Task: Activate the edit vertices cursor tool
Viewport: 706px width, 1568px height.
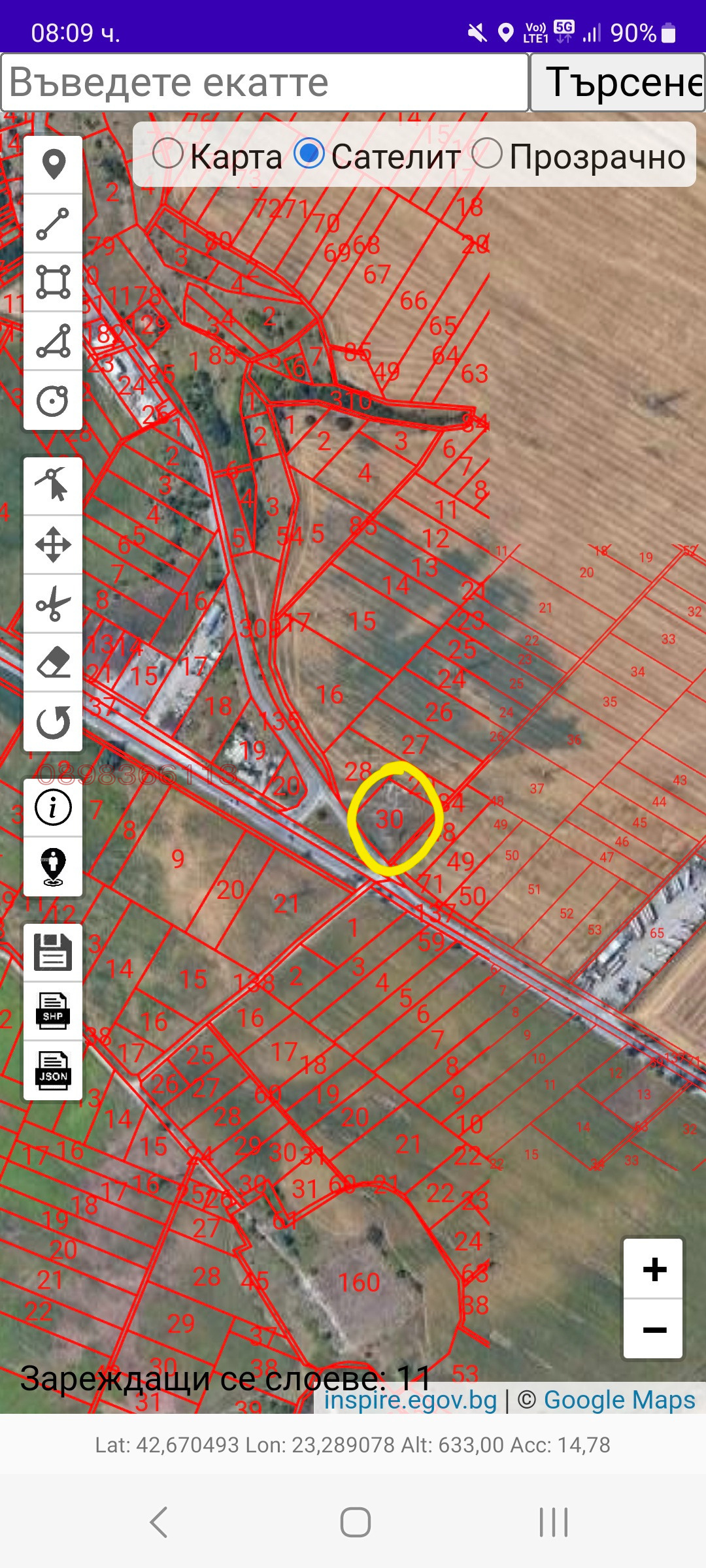Action: [x=53, y=485]
